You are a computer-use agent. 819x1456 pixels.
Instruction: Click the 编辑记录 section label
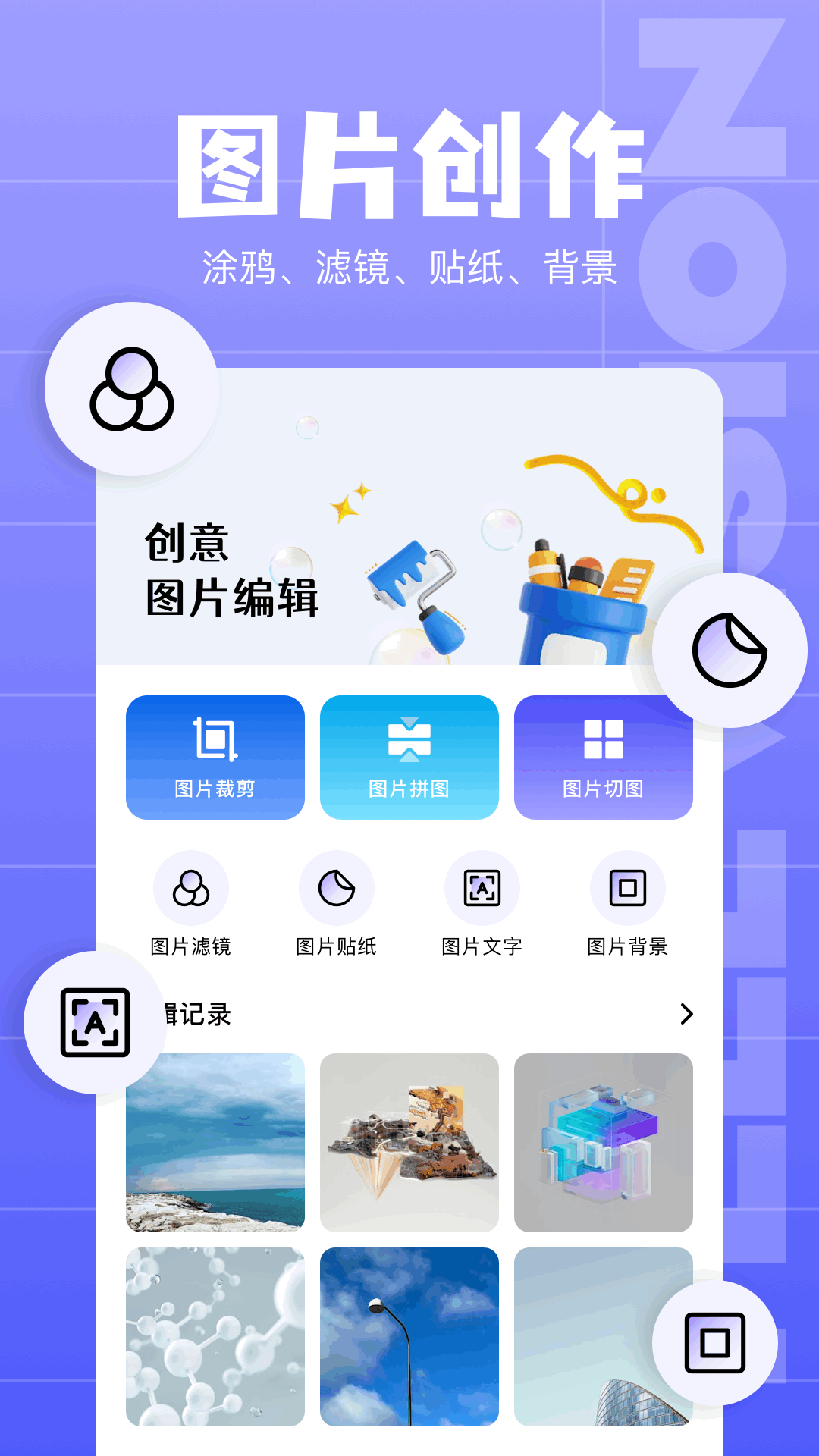click(x=197, y=1014)
